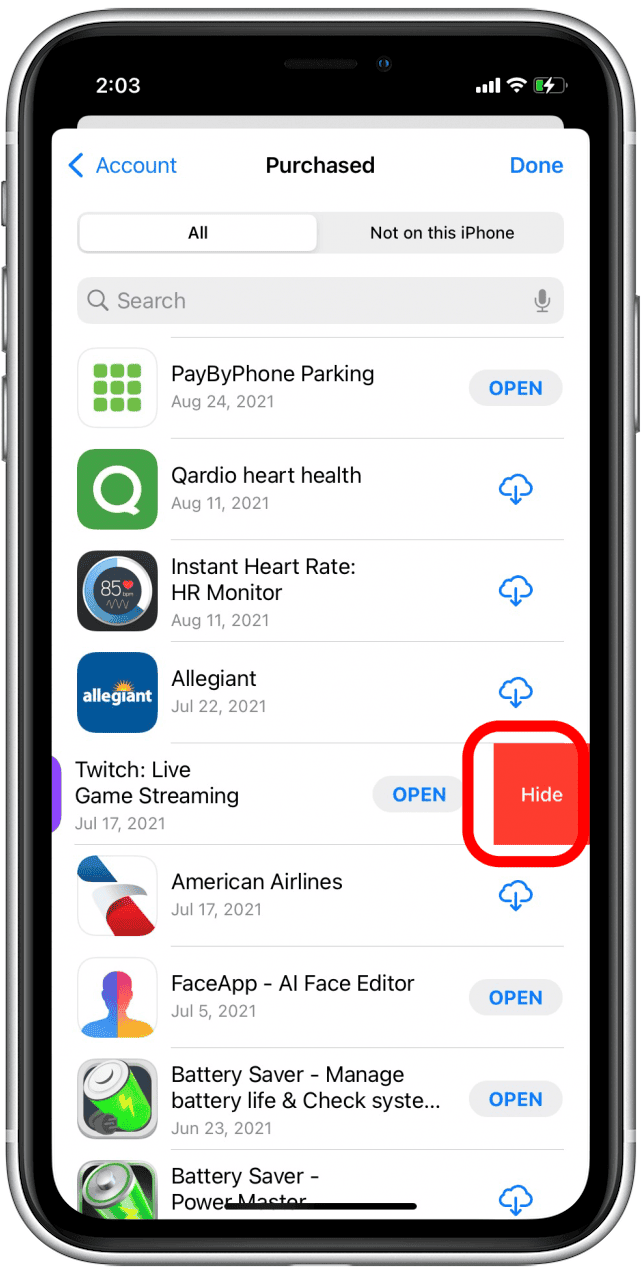
Task: Go back to Account
Action: point(121,165)
